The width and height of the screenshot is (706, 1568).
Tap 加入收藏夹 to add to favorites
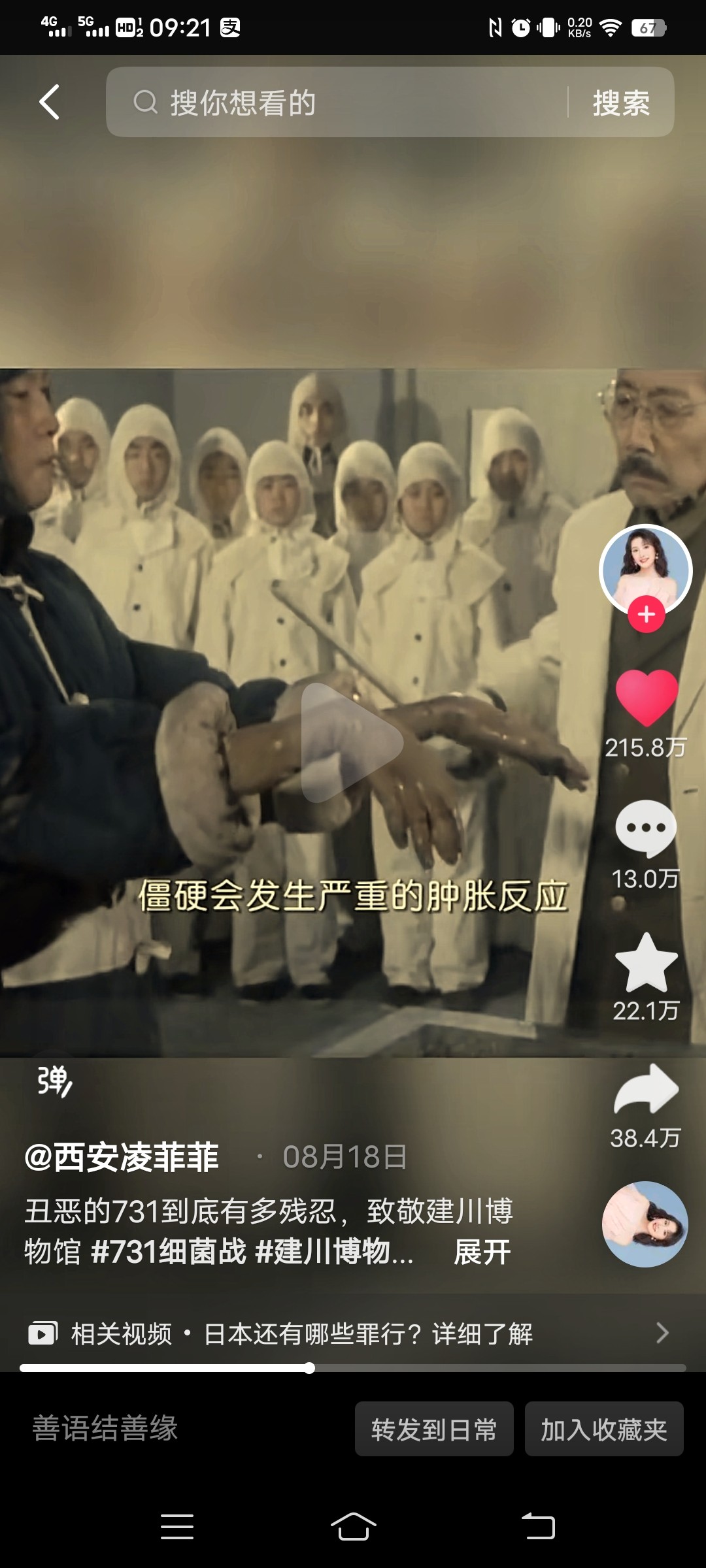tap(604, 1429)
